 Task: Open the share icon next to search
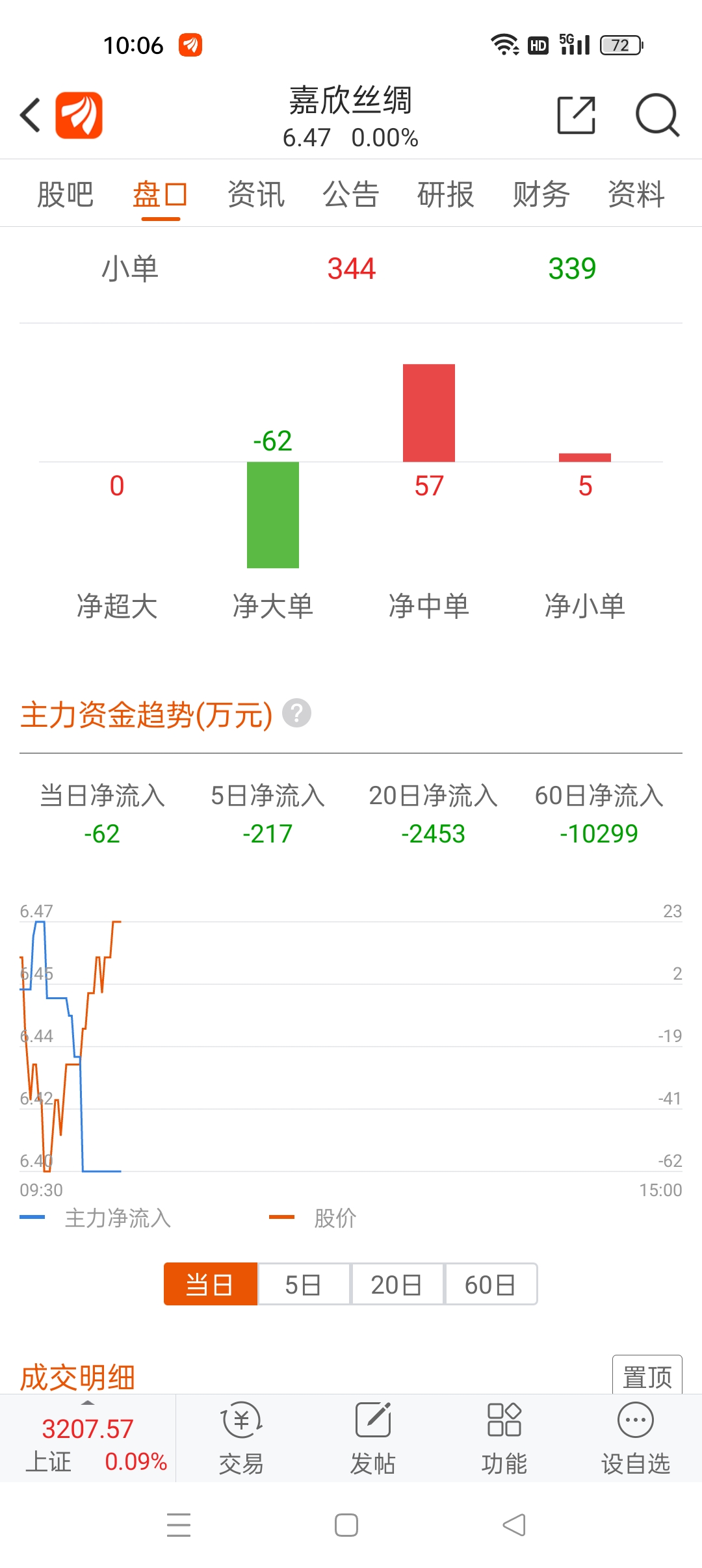pyautogui.click(x=576, y=114)
